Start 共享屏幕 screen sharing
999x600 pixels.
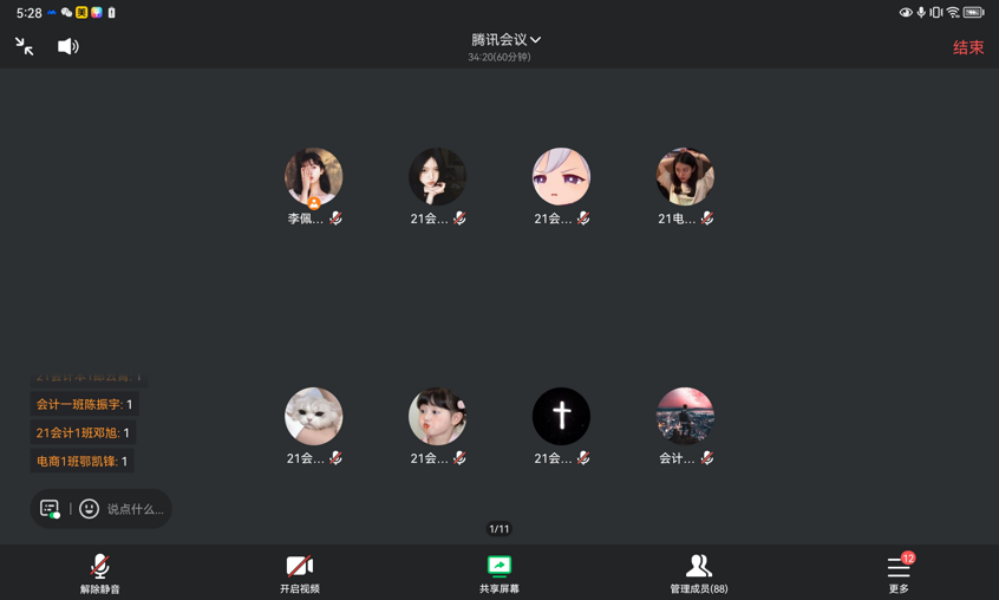point(499,573)
